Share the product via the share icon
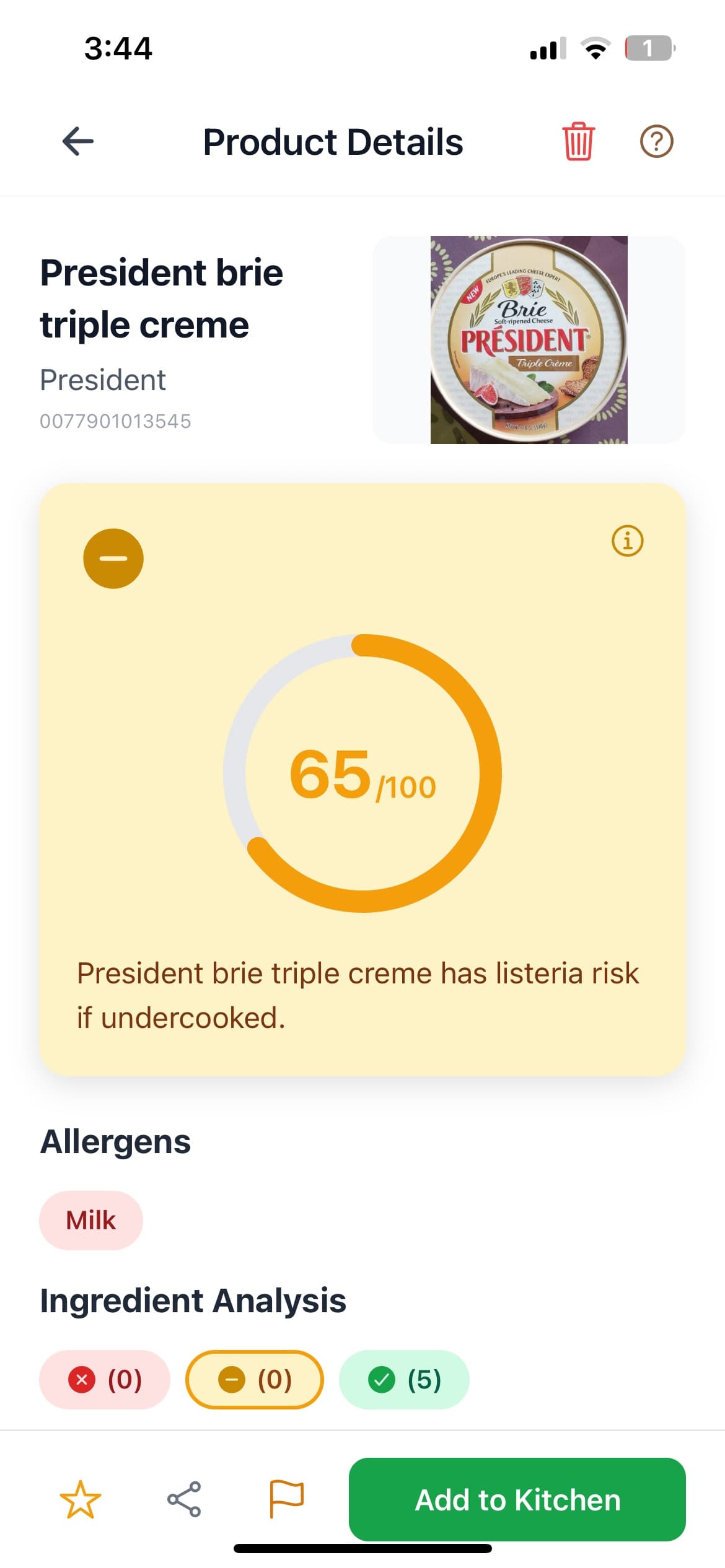 point(184,1500)
